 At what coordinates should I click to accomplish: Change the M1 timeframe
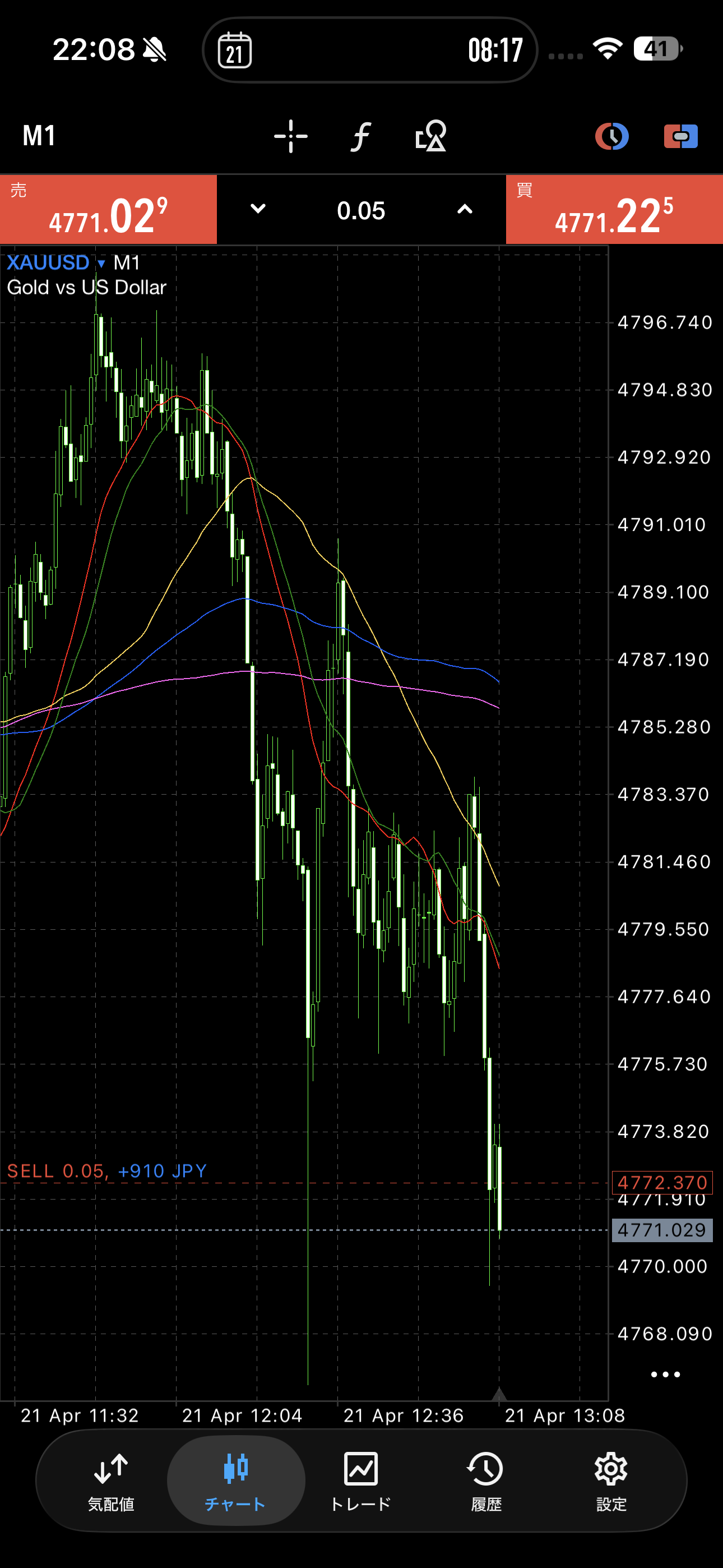tap(39, 135)
